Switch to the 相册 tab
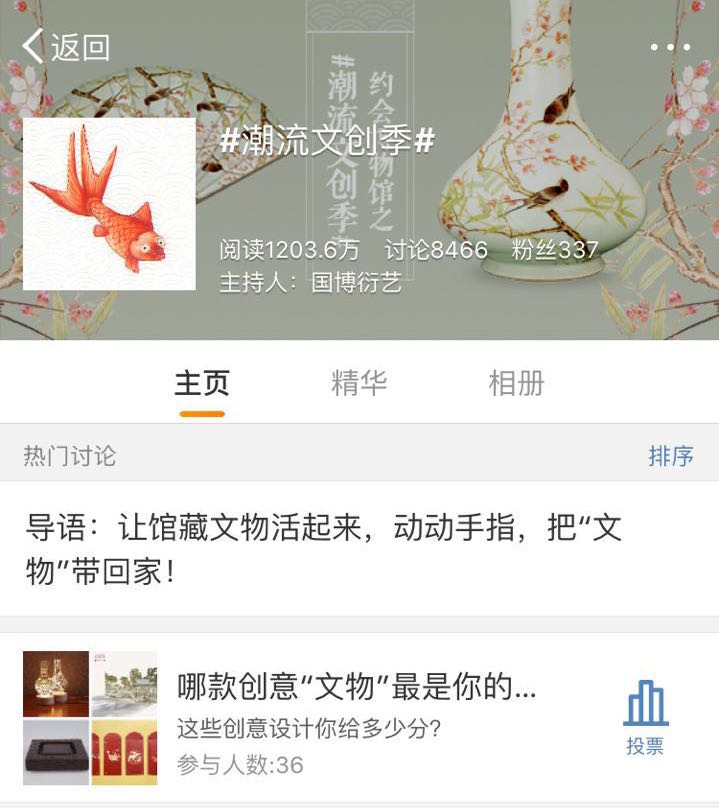This screenshot has height=808, width=719. click(516, 383)
